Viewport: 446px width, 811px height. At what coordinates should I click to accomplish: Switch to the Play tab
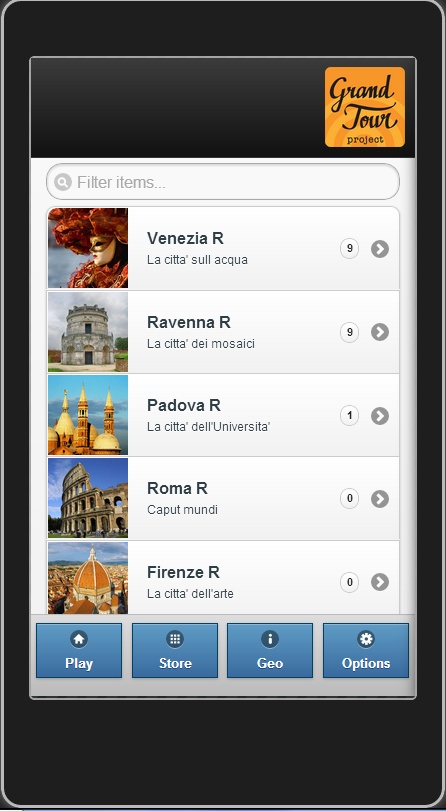79,650
